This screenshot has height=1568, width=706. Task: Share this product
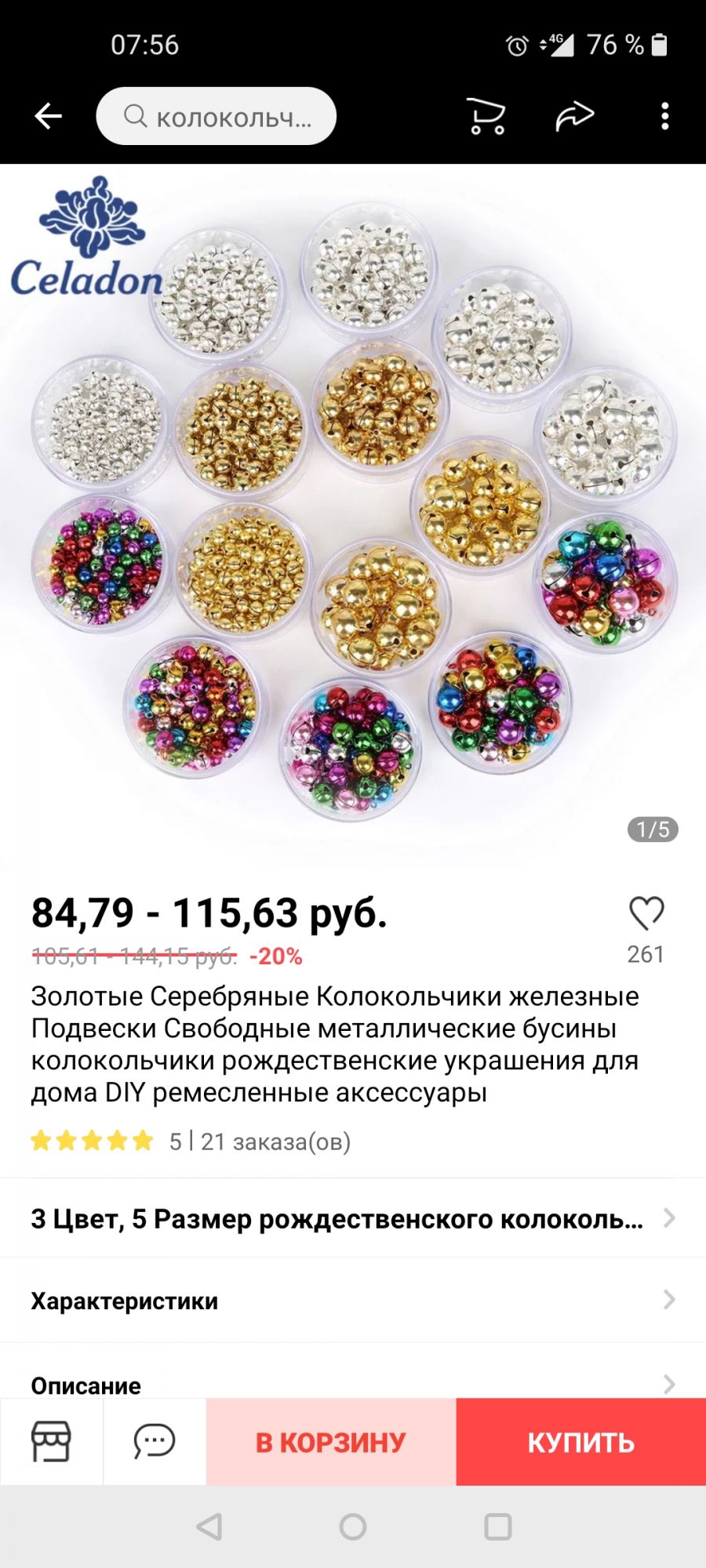575,116
